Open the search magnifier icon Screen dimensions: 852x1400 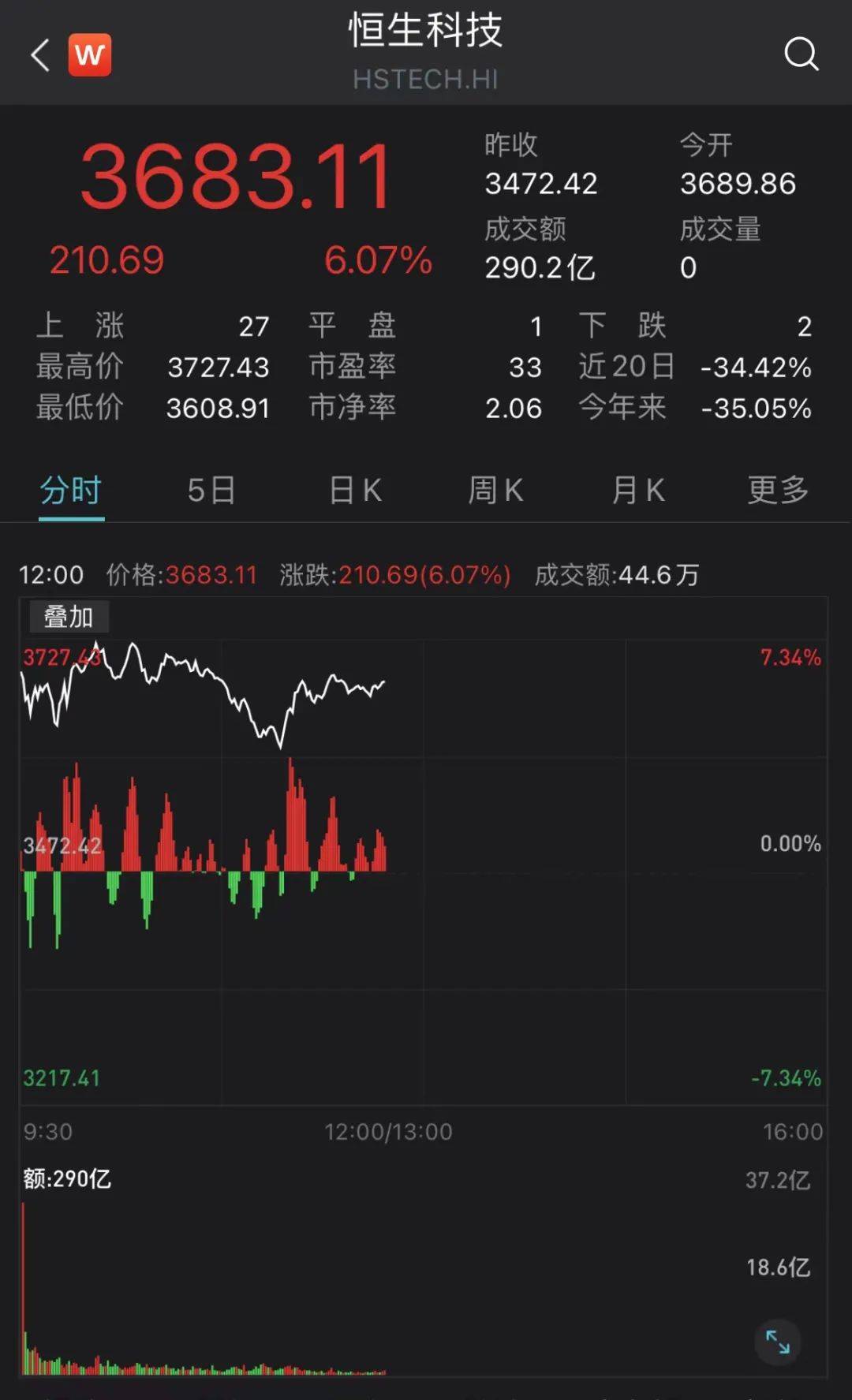click(x=801, y=54)
